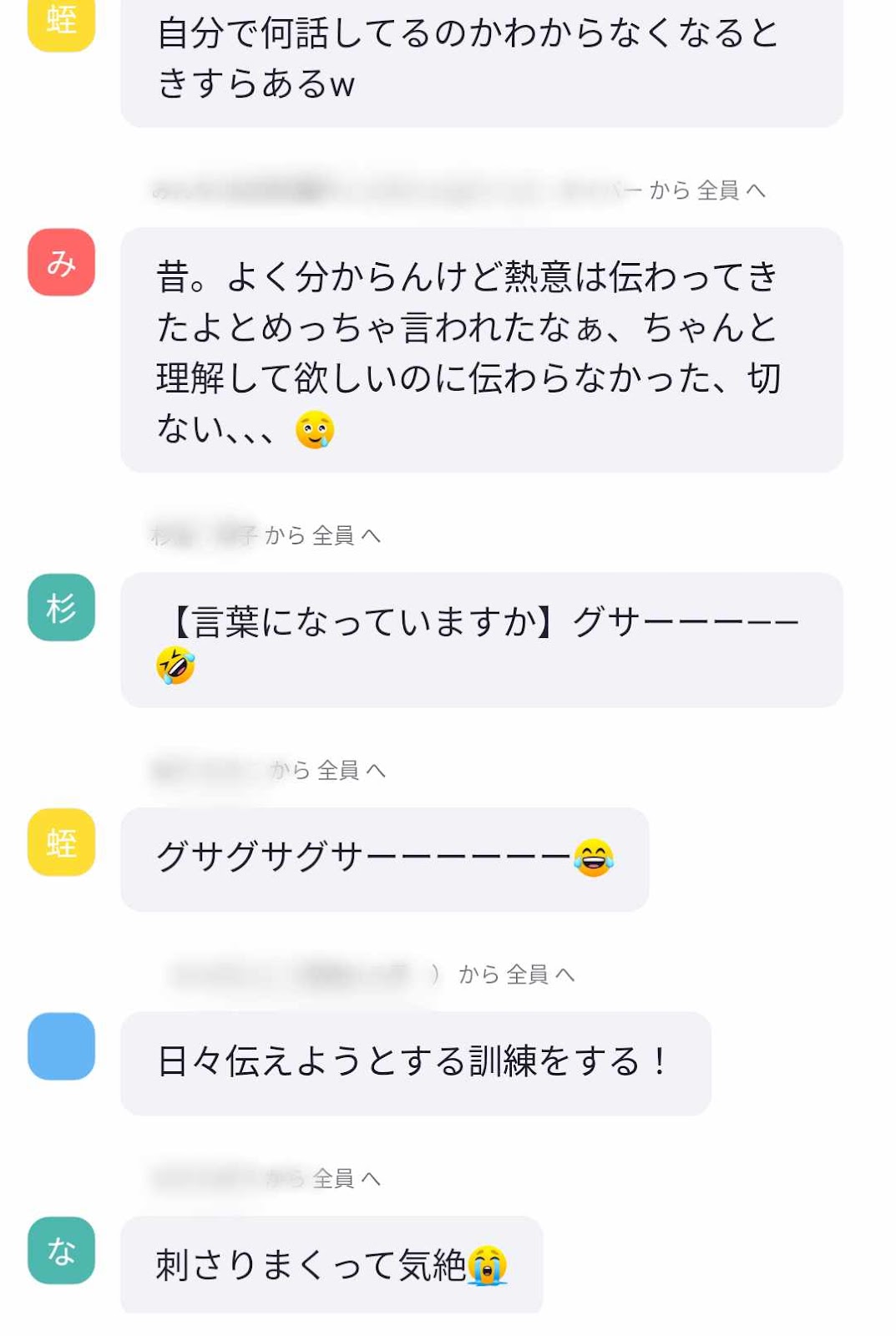Image resolution: width=896 pixels, height=1336 pixels.
Task: Open the profile of the 杉 avatar
Action: [x=61, y=607]
